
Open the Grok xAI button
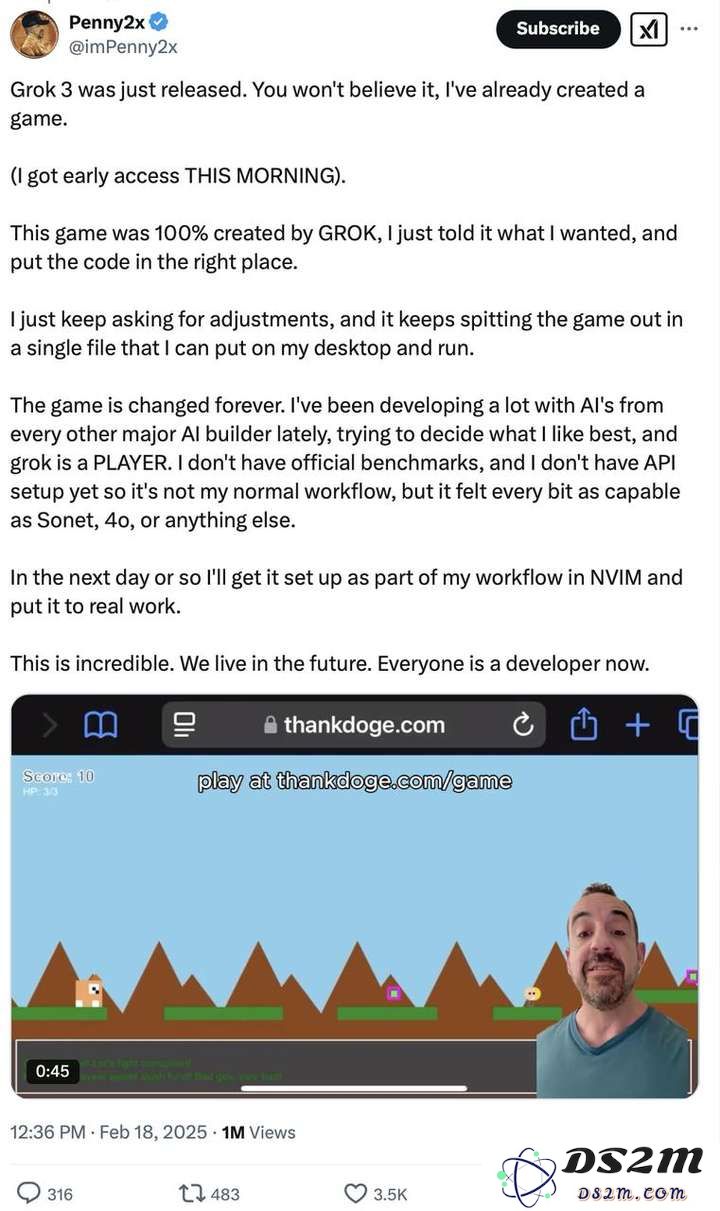(647, 29)
